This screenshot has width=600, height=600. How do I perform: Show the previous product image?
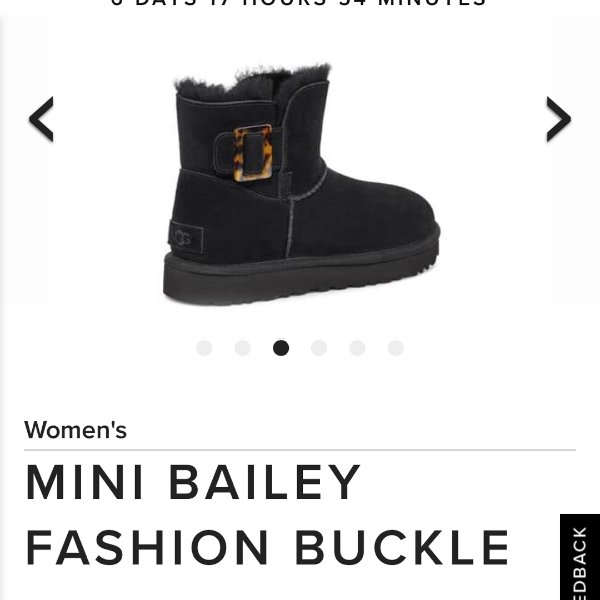[41, 120]
